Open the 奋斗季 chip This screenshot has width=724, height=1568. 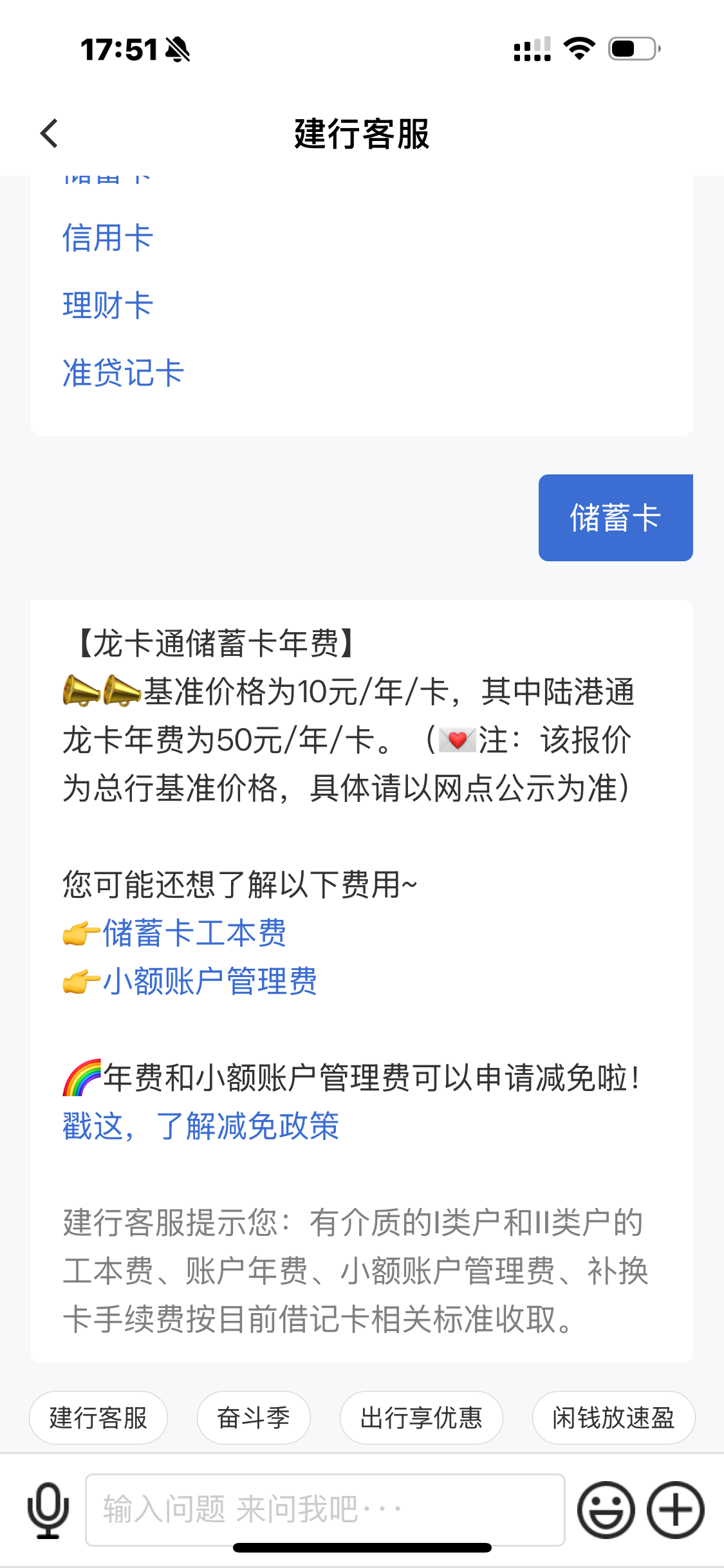pyautogui.click(x=254, y=1417)
